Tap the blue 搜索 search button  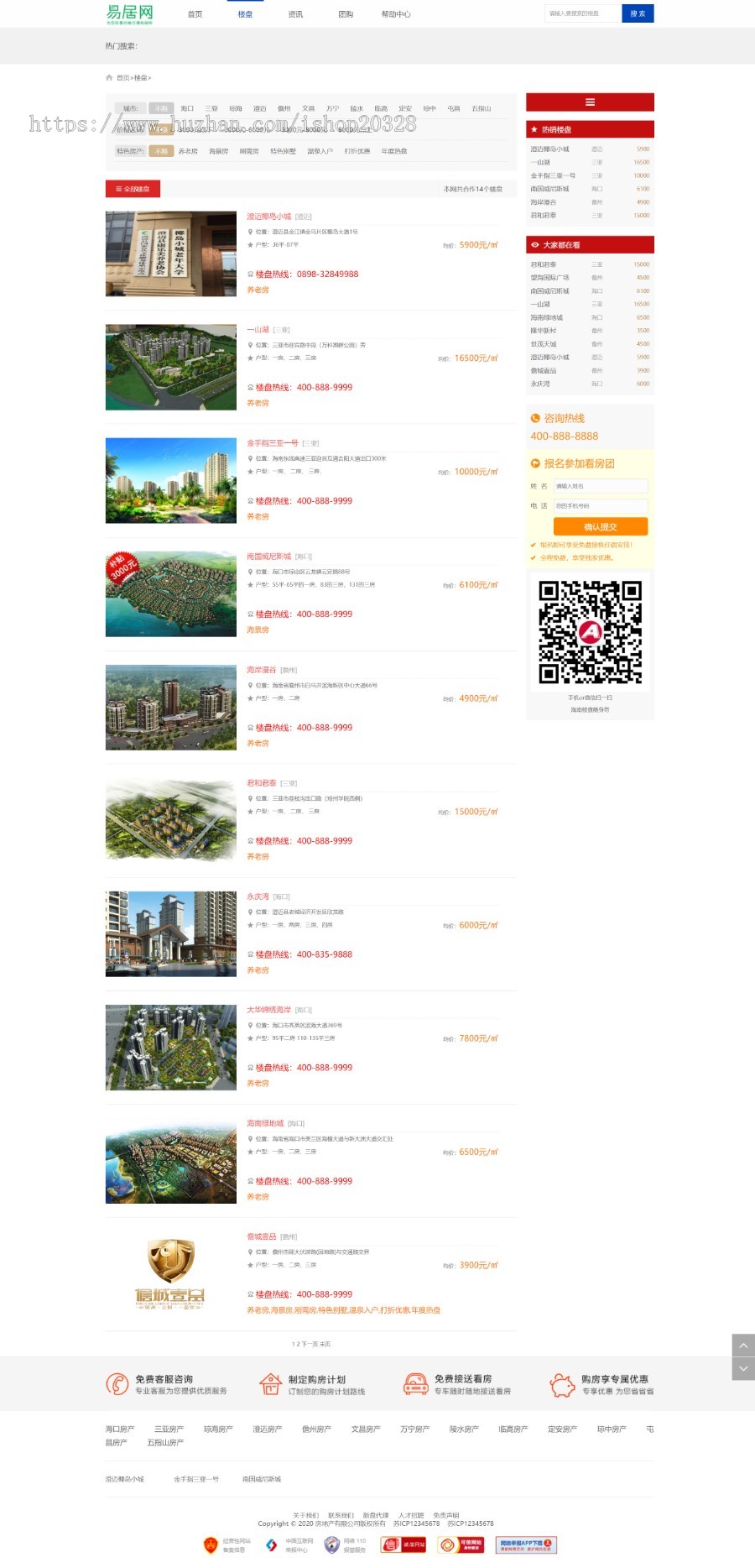(638, 13)
